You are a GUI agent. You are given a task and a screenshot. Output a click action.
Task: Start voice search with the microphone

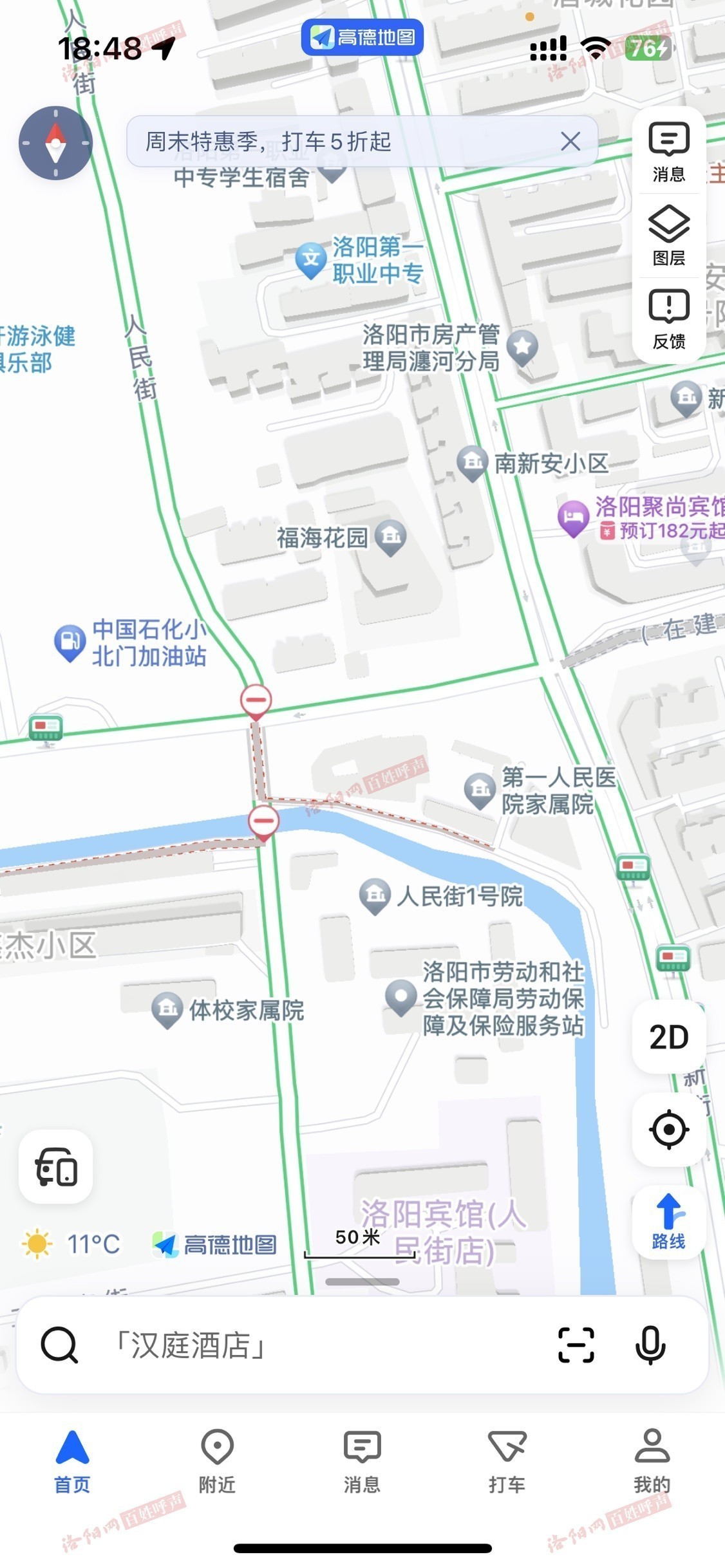(650, 1345)
